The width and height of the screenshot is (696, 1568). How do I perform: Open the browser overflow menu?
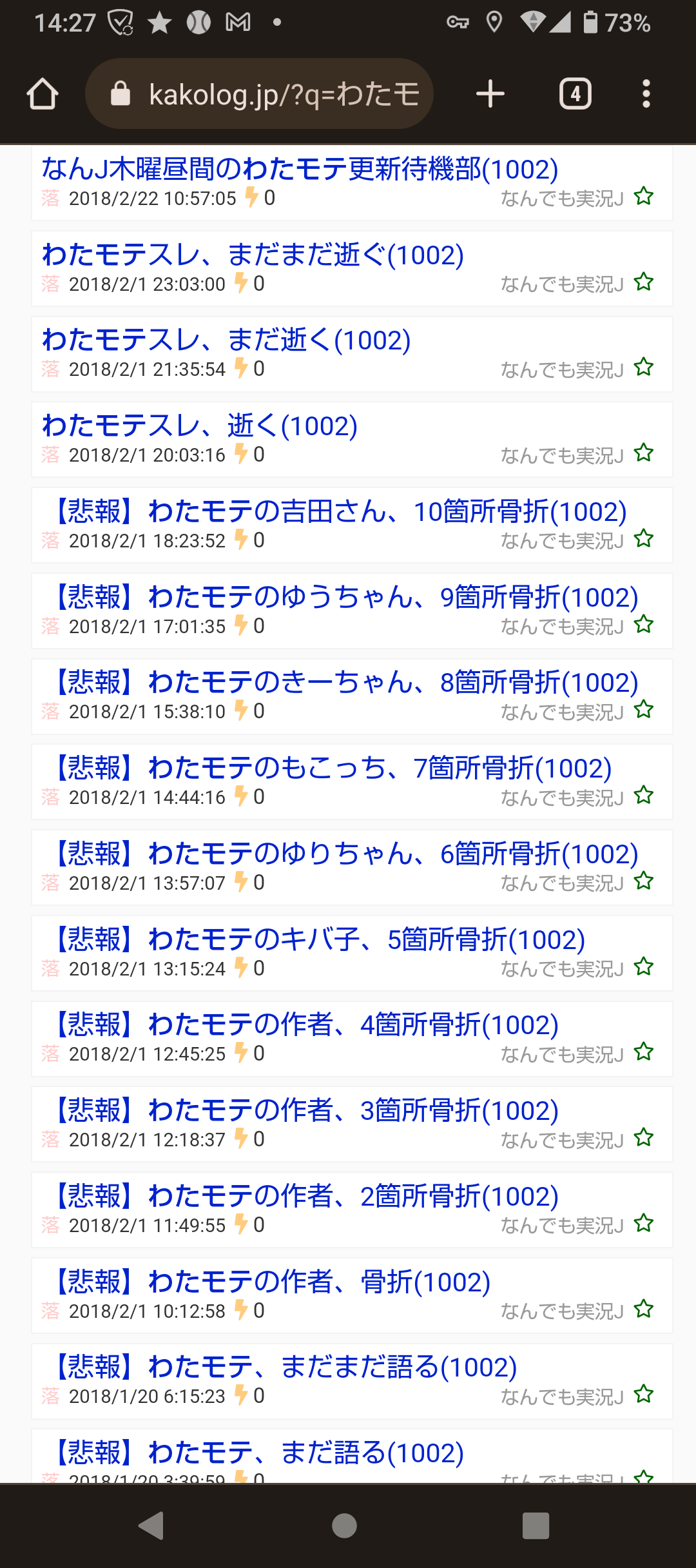click(x=646, y=94)
